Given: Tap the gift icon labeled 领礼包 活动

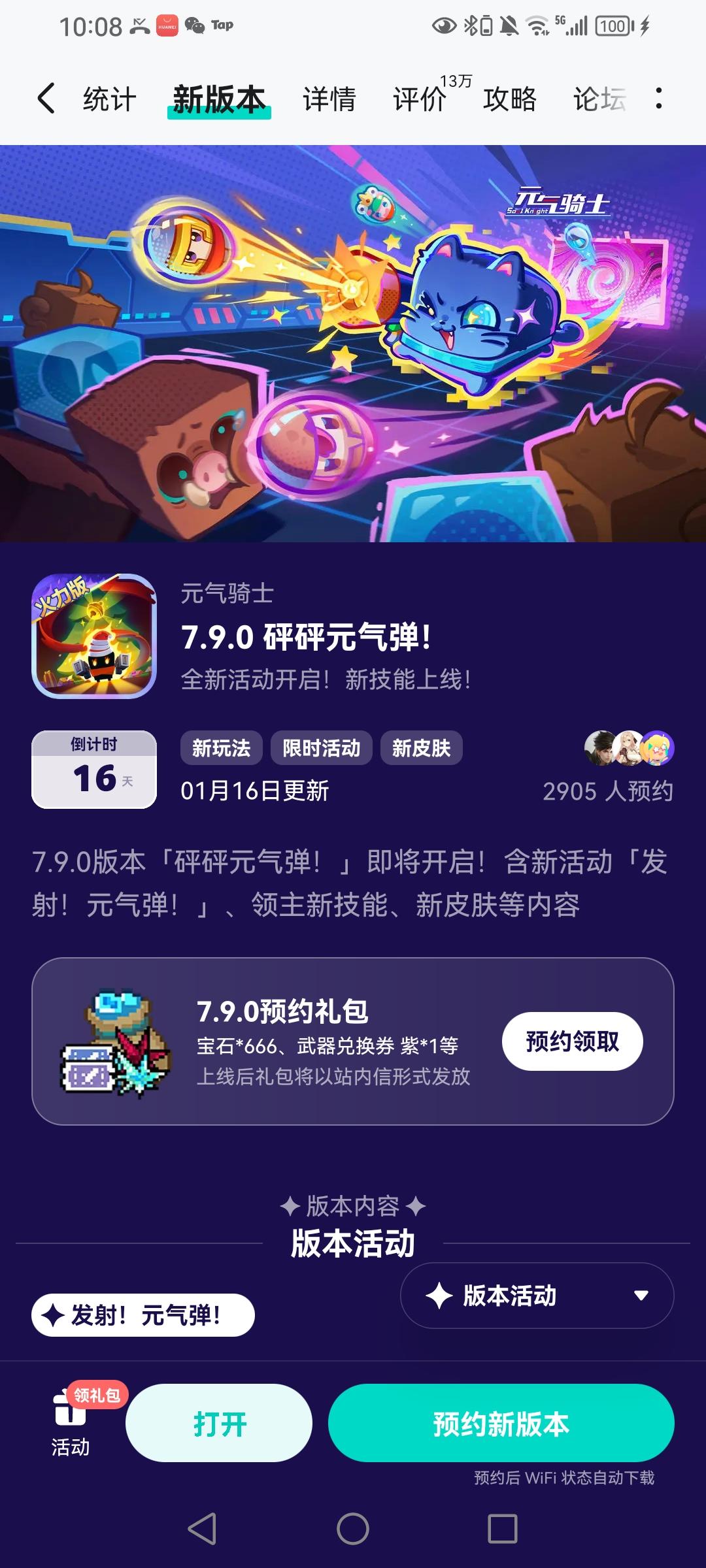Looking at the screenshot, I should [x=72, y=1428].
